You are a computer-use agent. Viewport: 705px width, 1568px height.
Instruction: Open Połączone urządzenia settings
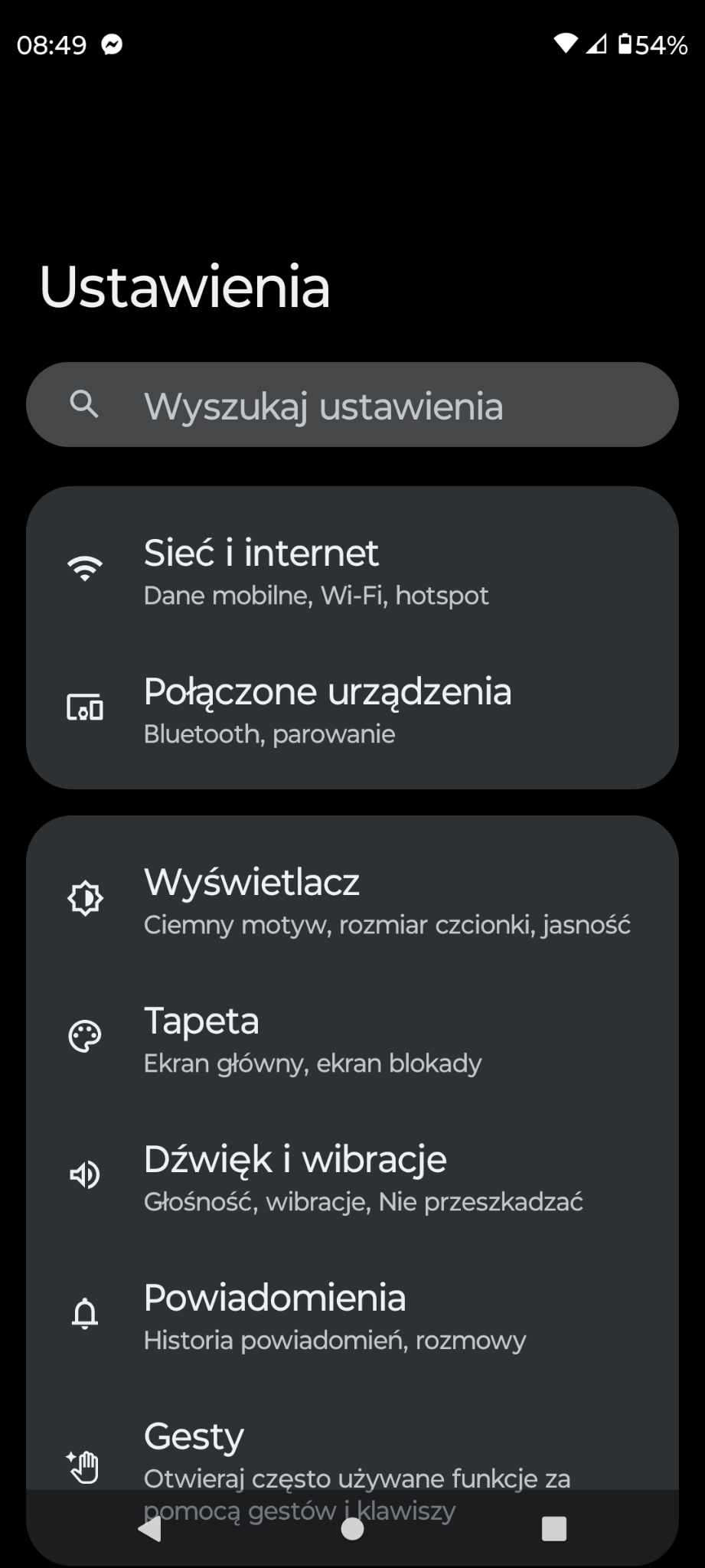click(x=352, y=710)
